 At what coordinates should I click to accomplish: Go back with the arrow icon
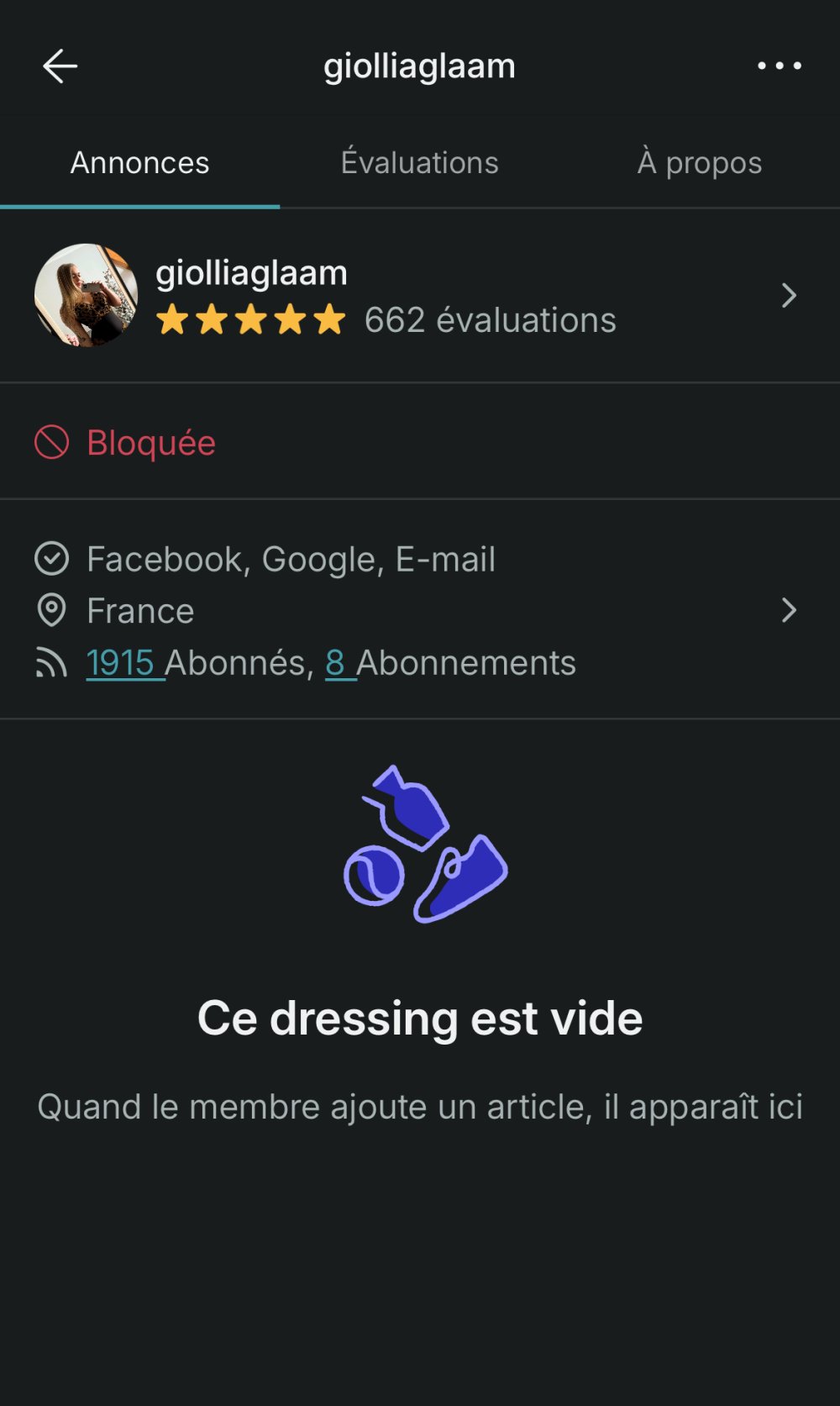pyautogui.click(x=60, y=66)
